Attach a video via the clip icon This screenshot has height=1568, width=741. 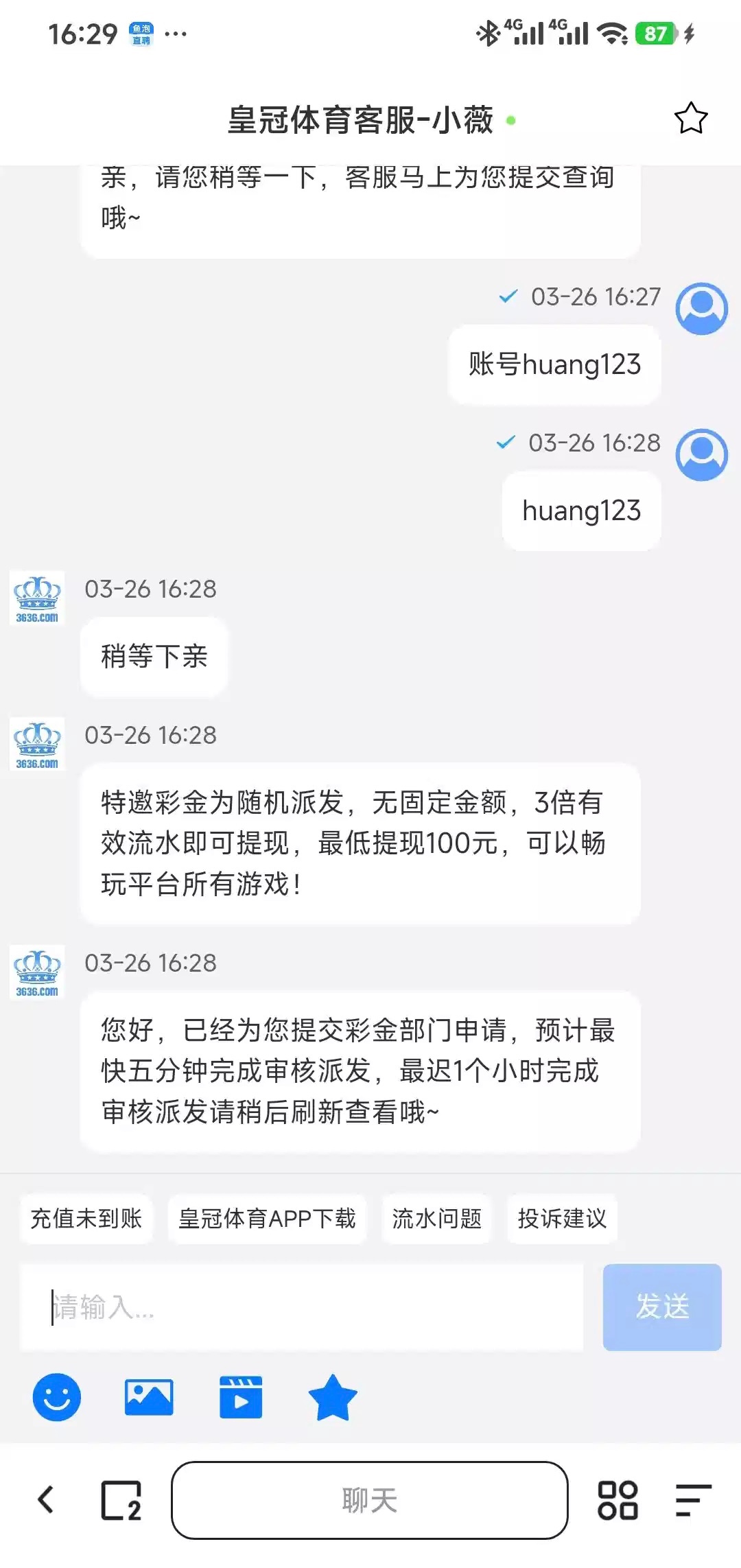[241, 1397]
